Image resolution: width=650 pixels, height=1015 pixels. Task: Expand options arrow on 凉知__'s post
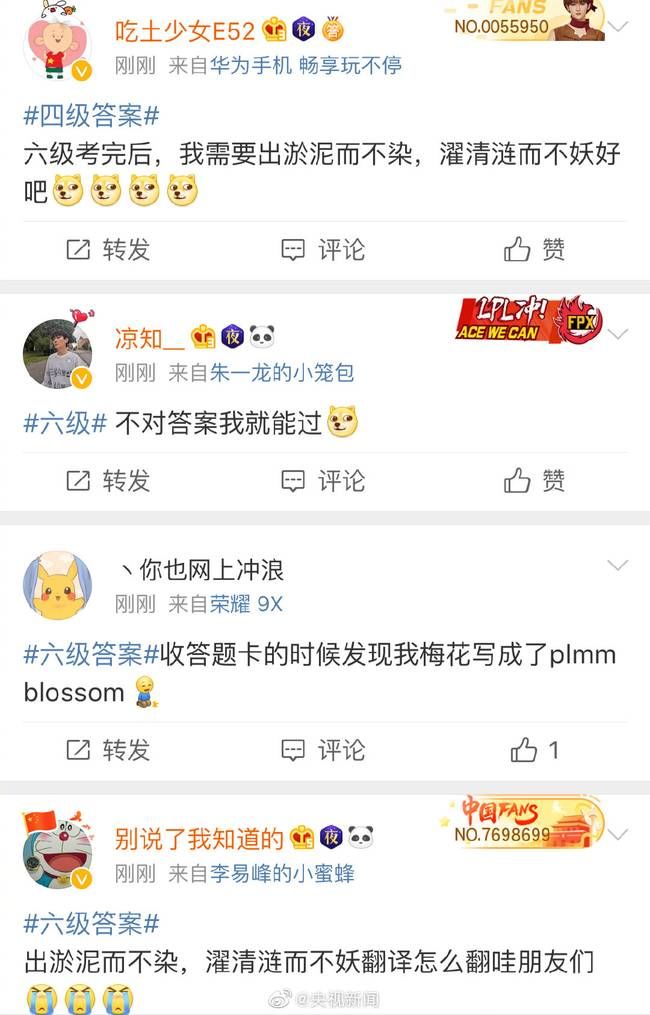click(619, 333)
